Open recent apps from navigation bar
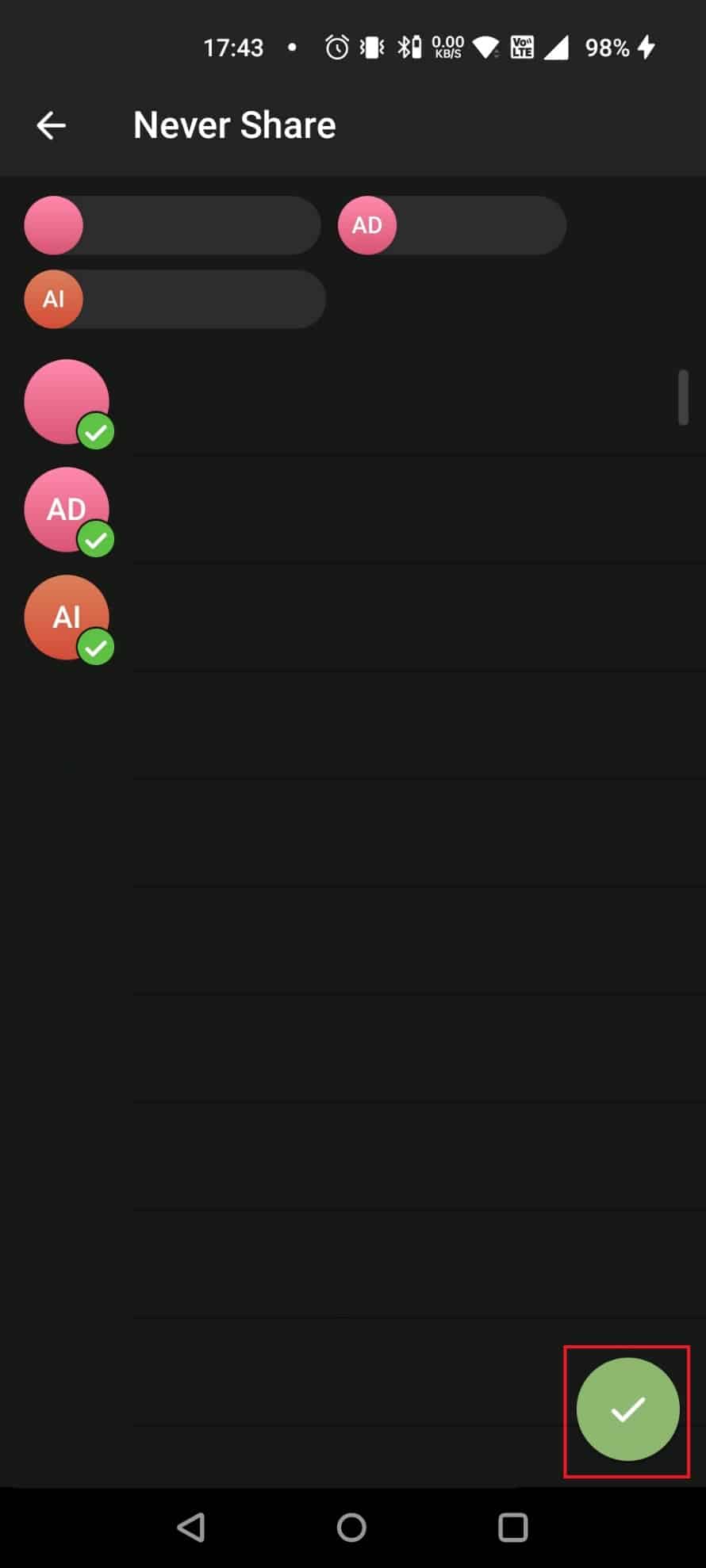 [x=512, y=1527]
